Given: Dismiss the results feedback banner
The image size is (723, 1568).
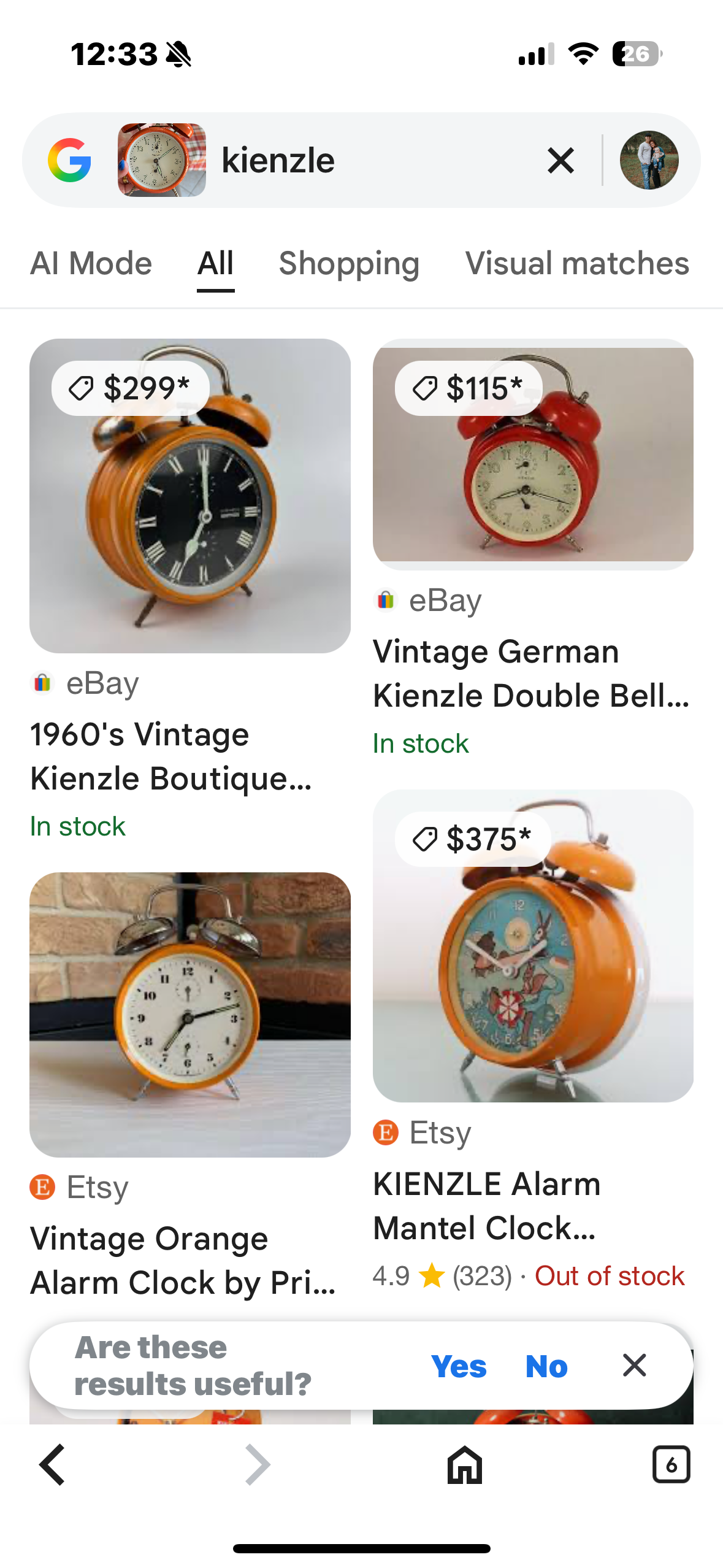Looking at the screenshot, I should click(x=634, y=1366).
